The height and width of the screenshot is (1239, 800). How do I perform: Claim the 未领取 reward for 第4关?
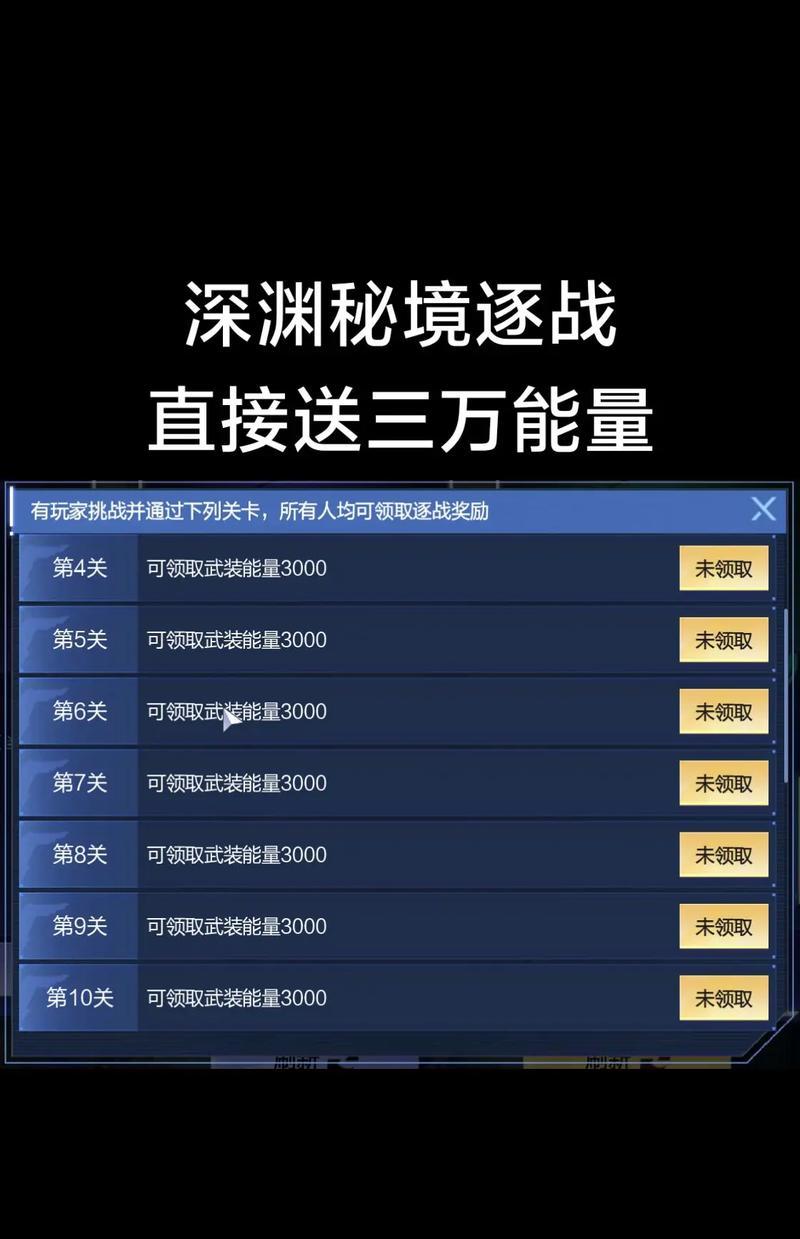723,568
